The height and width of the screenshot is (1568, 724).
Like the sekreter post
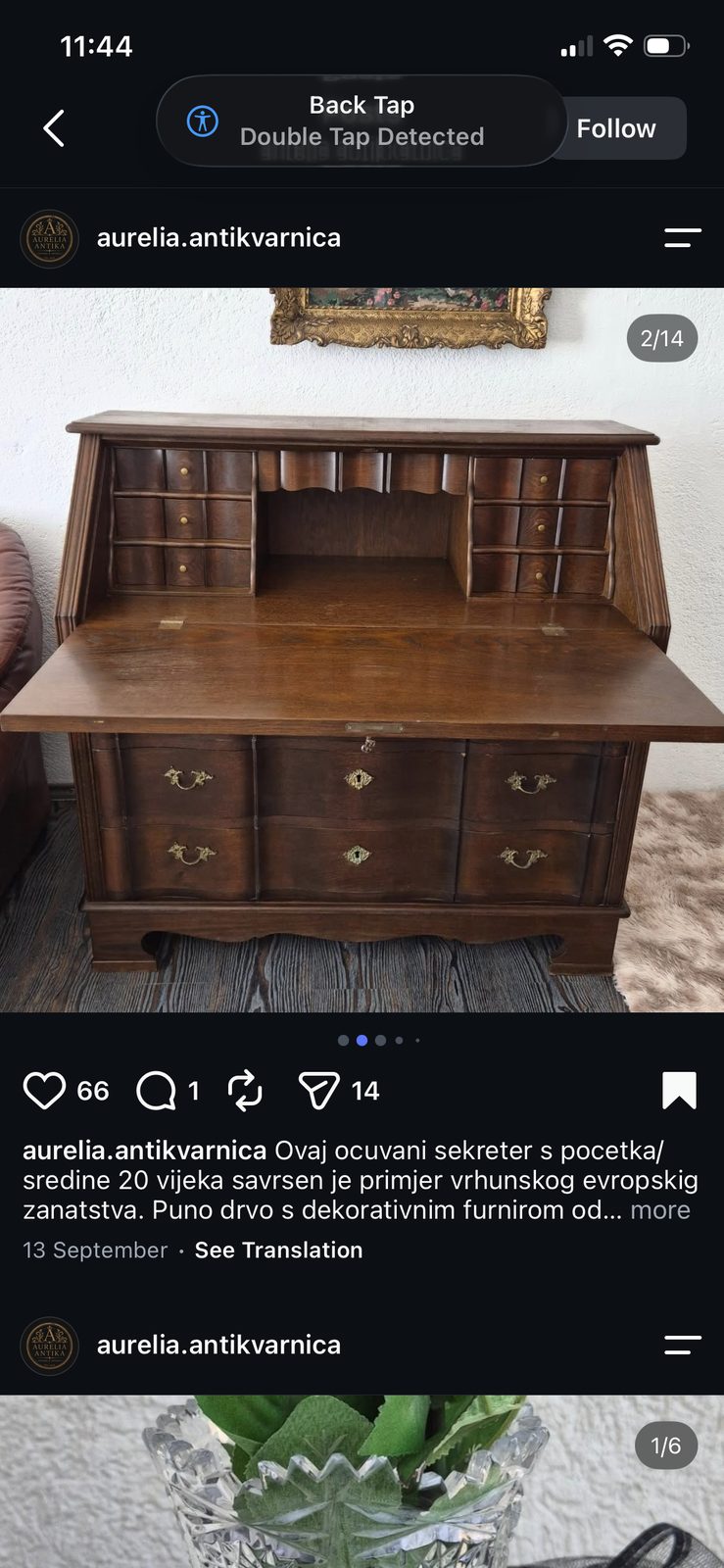(x=44, y=1091)
